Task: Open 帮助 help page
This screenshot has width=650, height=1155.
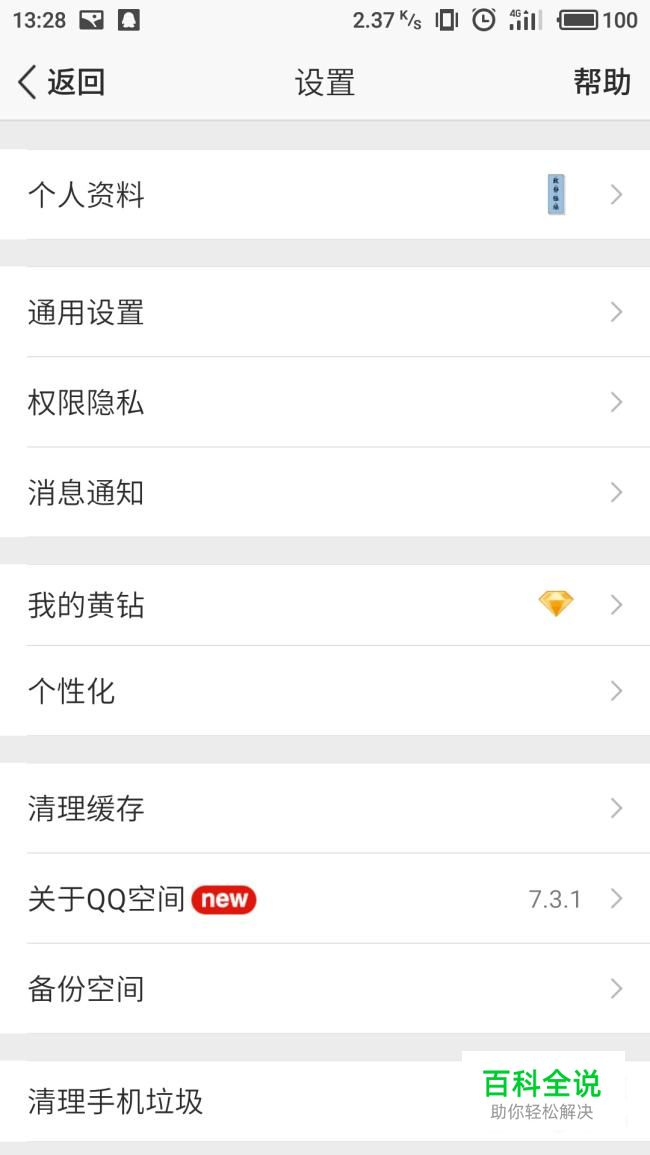Action: point(601,82)
